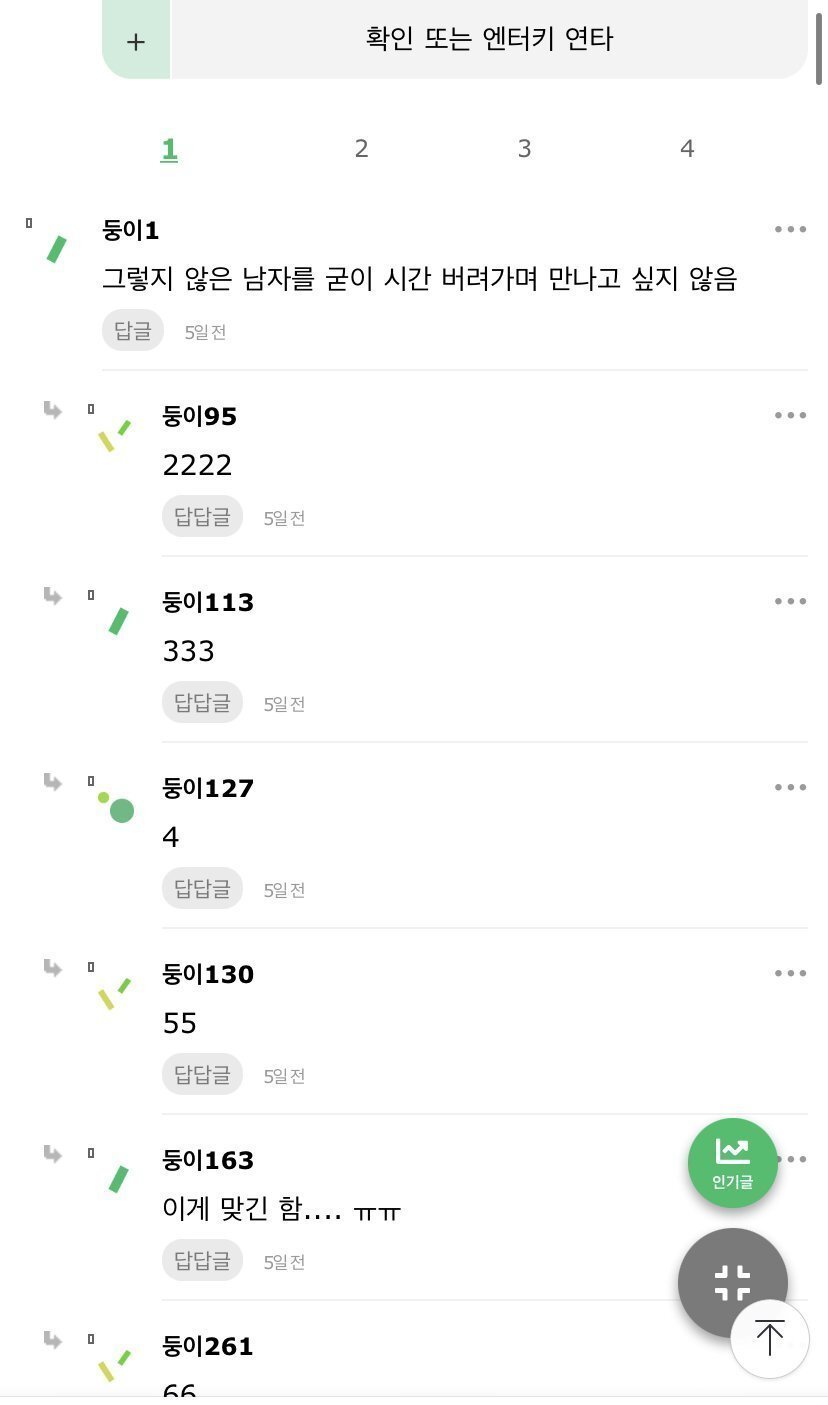
Task: Tap 답답글 under 둥이95's reply
Action: tap(202, 517)
